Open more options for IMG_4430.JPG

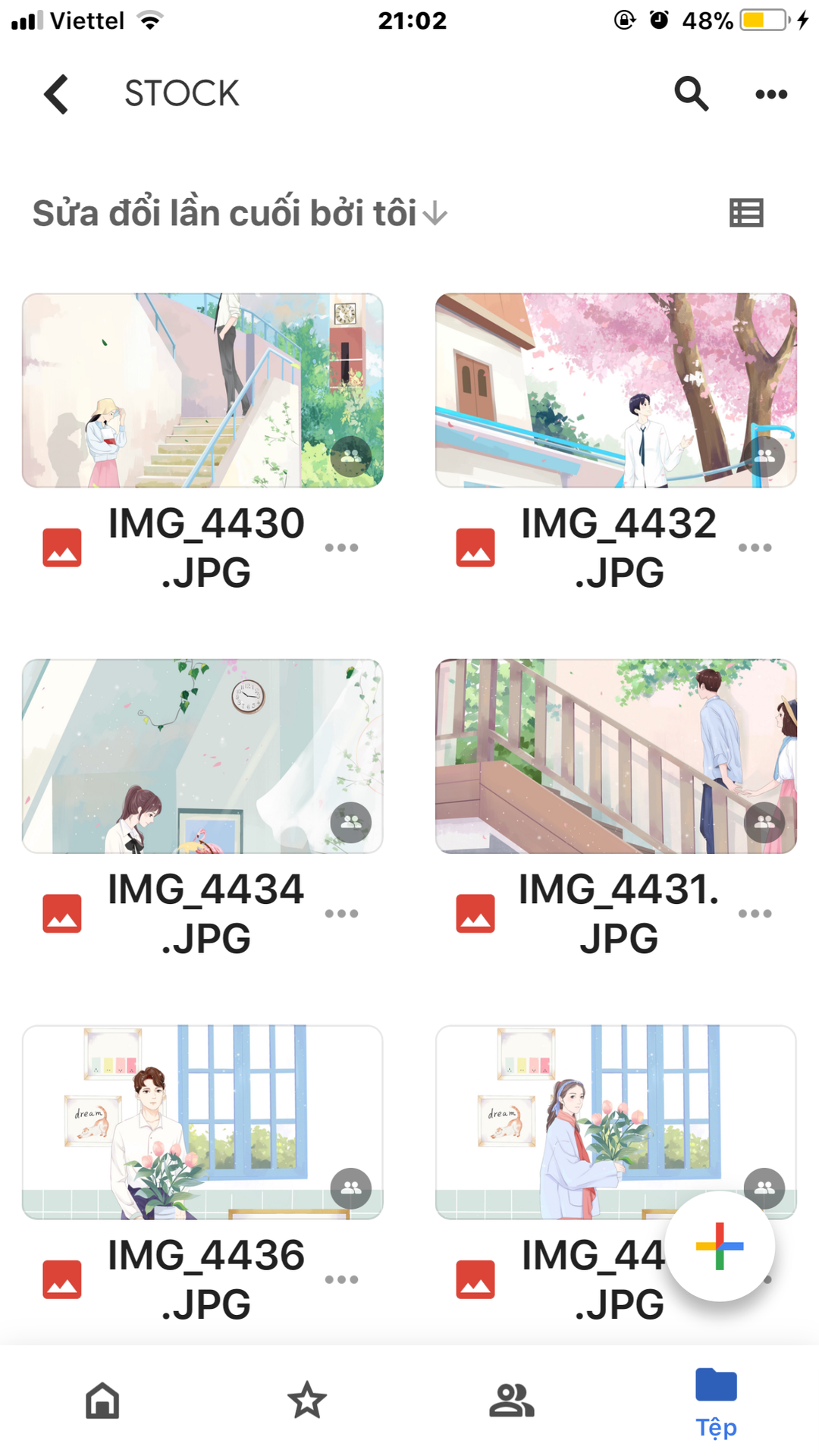click(341, 548)
